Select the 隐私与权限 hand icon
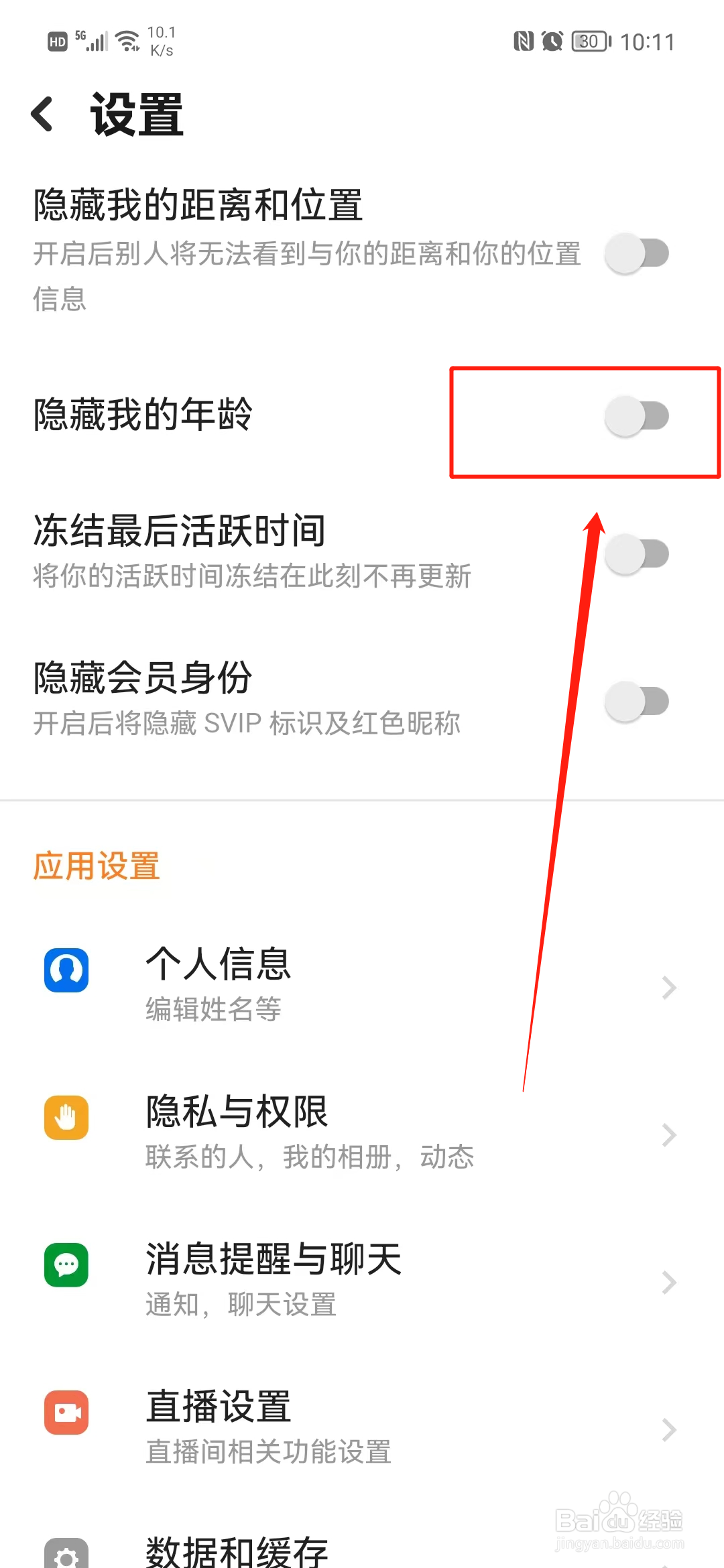This screenshot has height=1568, width=724. [x=65, y=1118]
